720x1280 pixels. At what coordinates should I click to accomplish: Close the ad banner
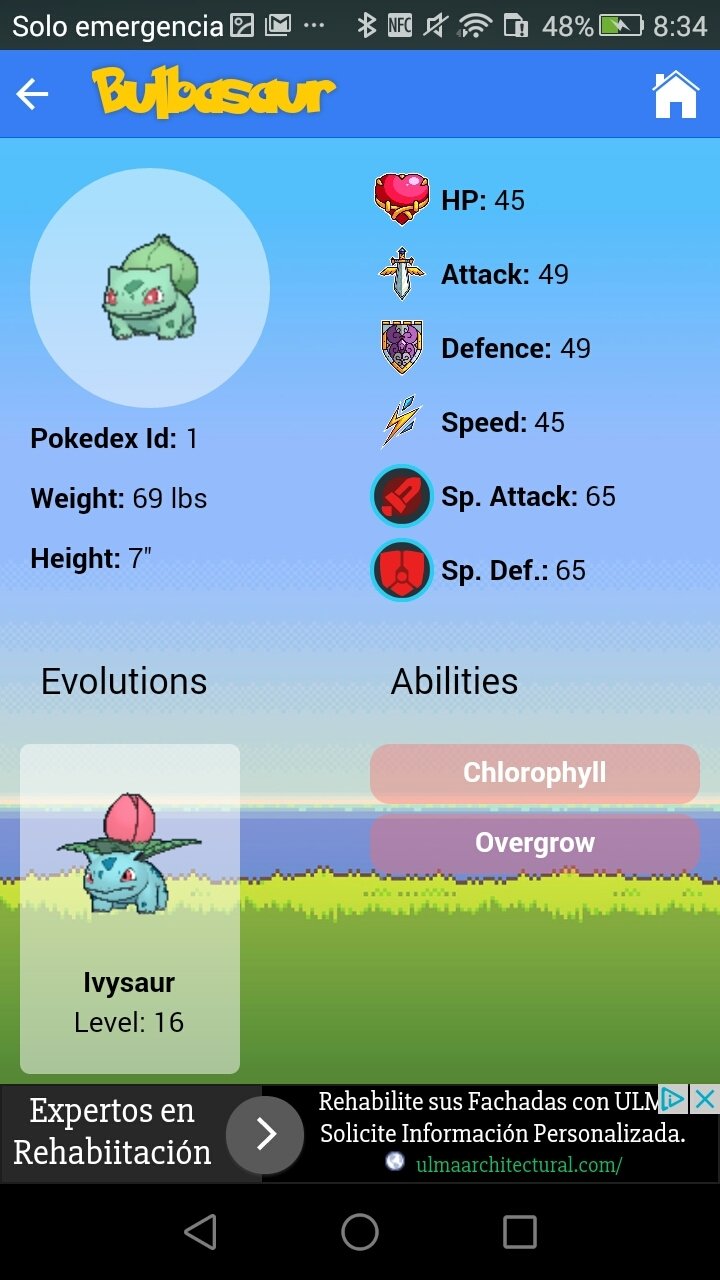click(x=705, y=1099)
